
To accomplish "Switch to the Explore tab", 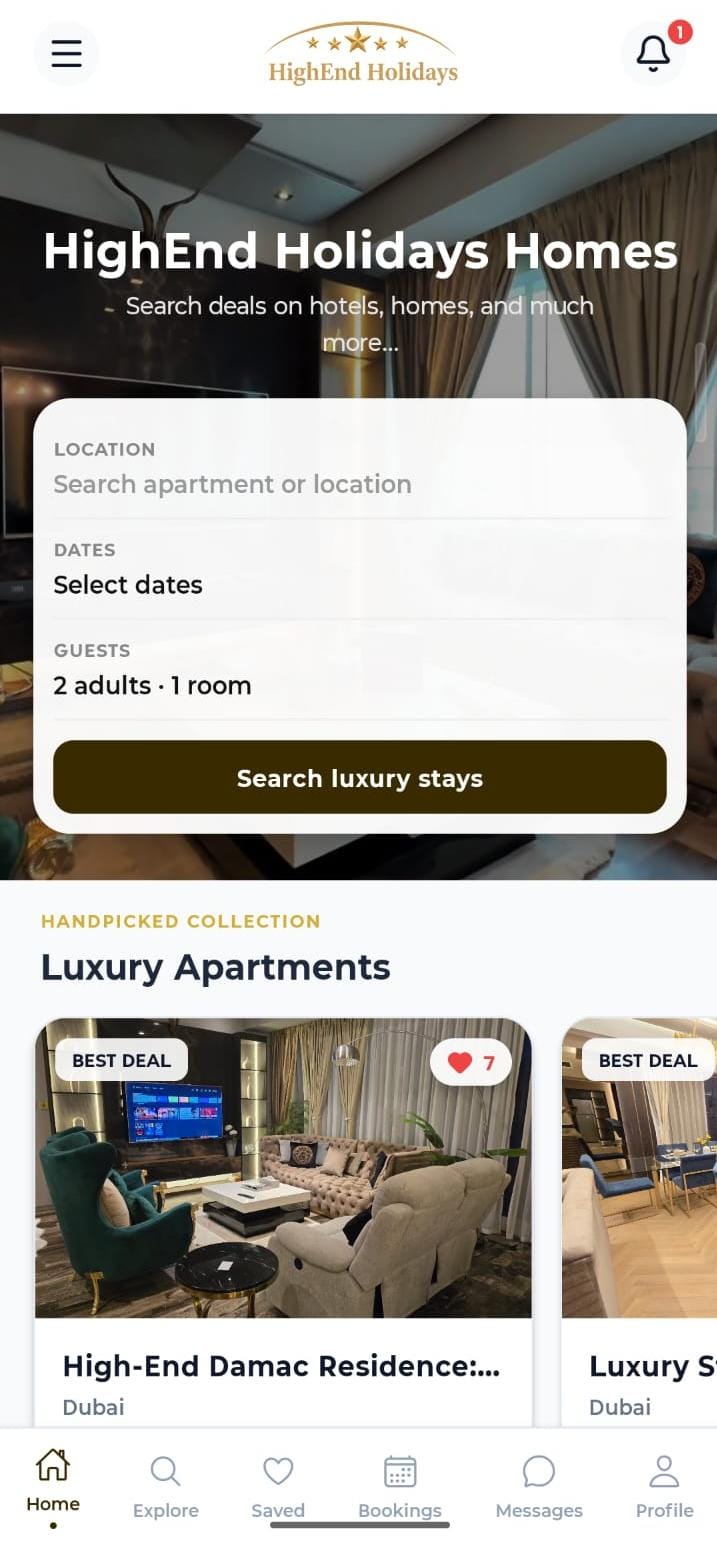I will 165,1487.
